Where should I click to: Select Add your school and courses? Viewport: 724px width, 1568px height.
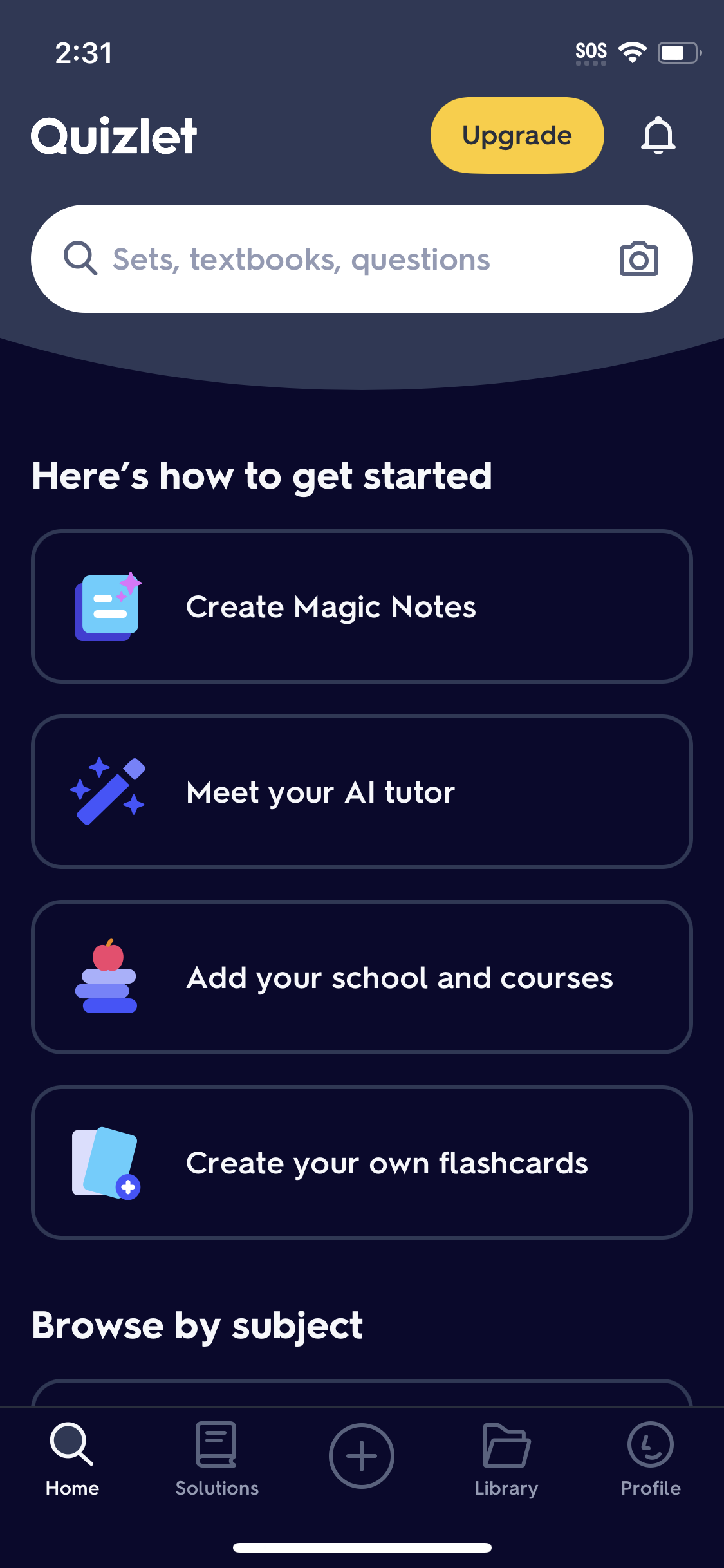(362, 976)
